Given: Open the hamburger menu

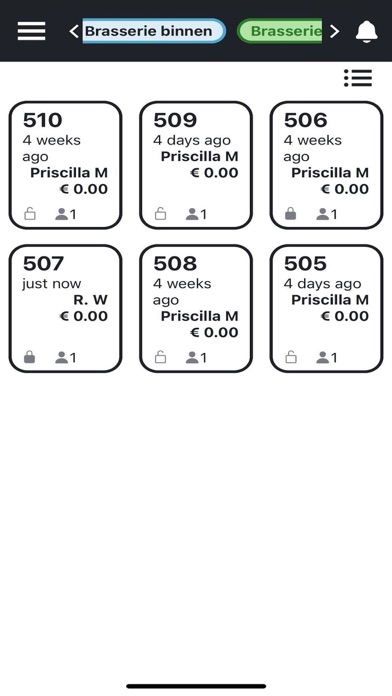Looking at the screenshot, I should (x=31, y=31).
